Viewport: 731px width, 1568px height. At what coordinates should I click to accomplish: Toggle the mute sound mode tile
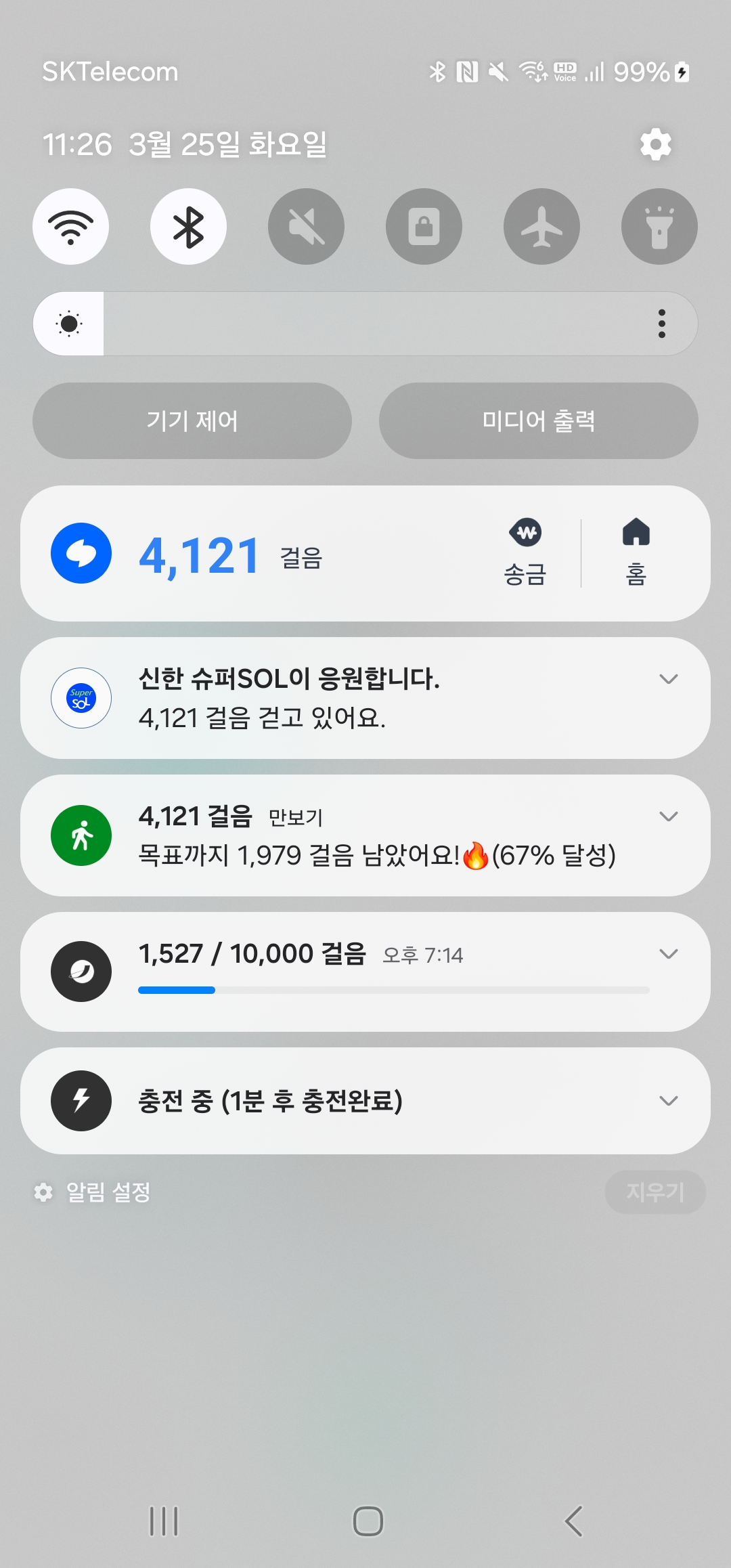pyautogui.click(x=306, y=227)
